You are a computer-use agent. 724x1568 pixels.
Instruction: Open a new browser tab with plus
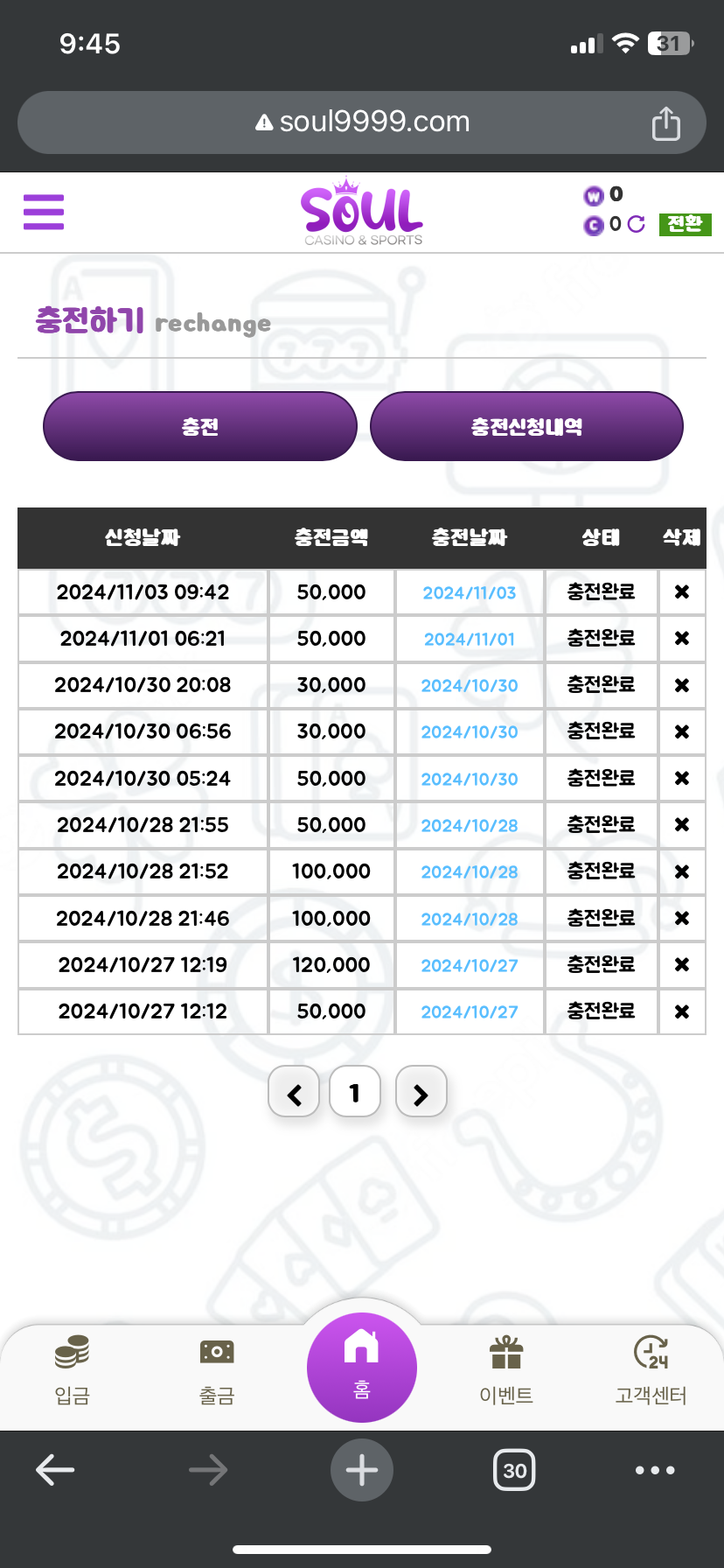point(362,1470)
